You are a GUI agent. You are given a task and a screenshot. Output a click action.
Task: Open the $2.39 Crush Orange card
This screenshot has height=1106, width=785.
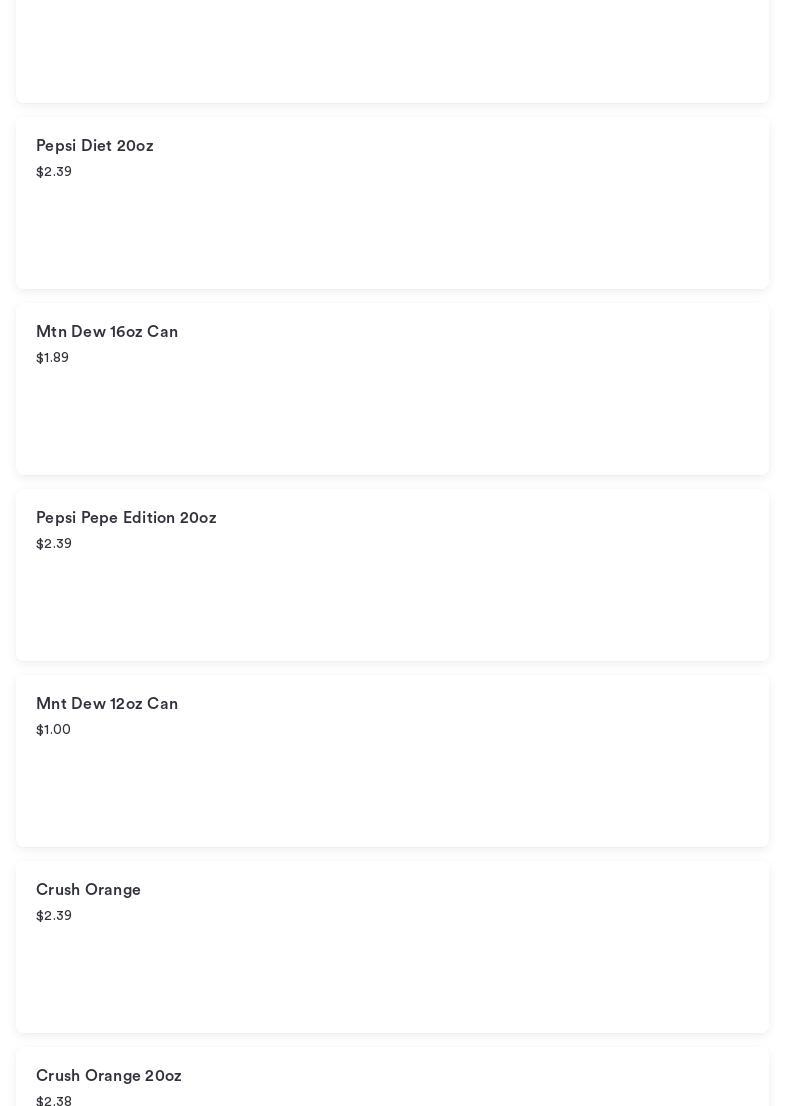[x=392, y=947]
